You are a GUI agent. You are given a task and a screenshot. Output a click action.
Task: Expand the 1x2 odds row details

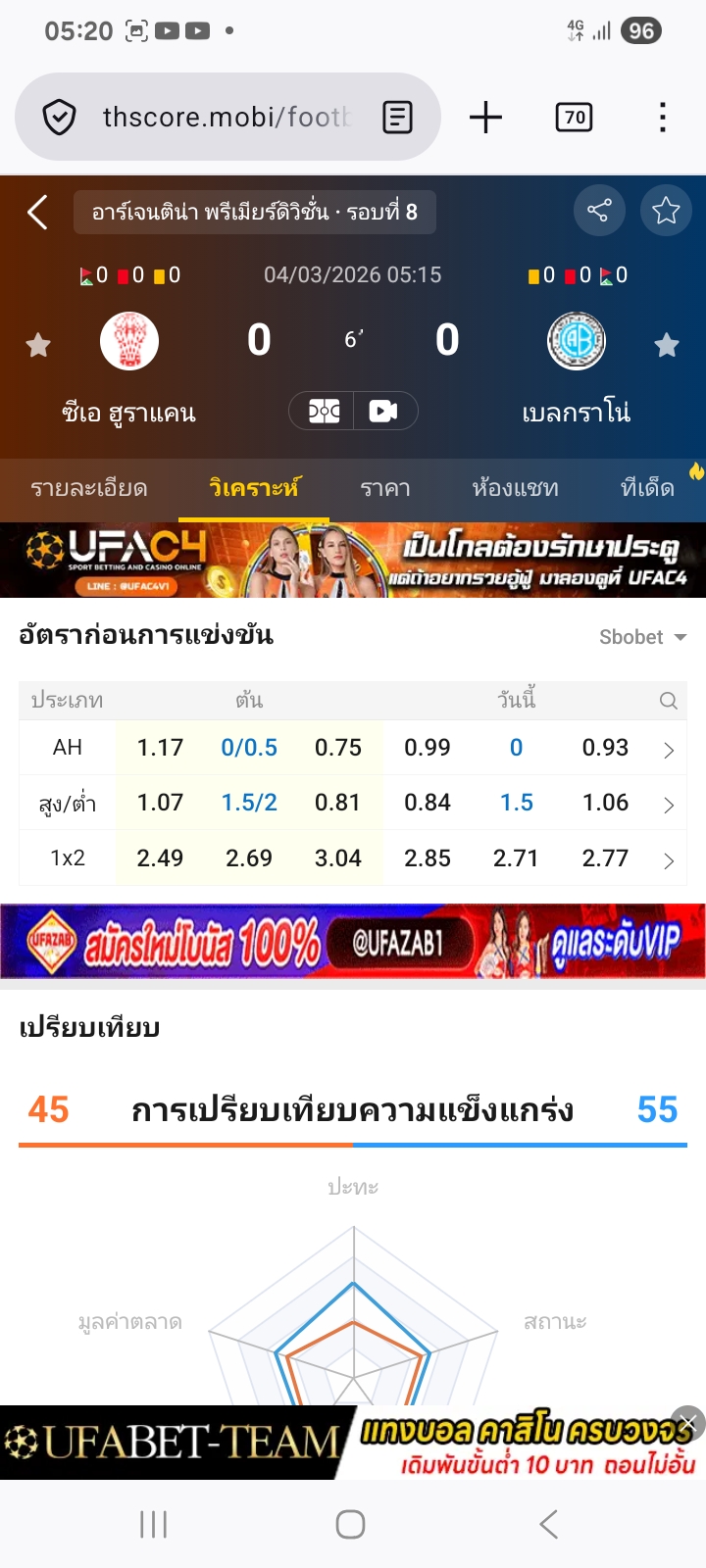click(x=669, y=860)
